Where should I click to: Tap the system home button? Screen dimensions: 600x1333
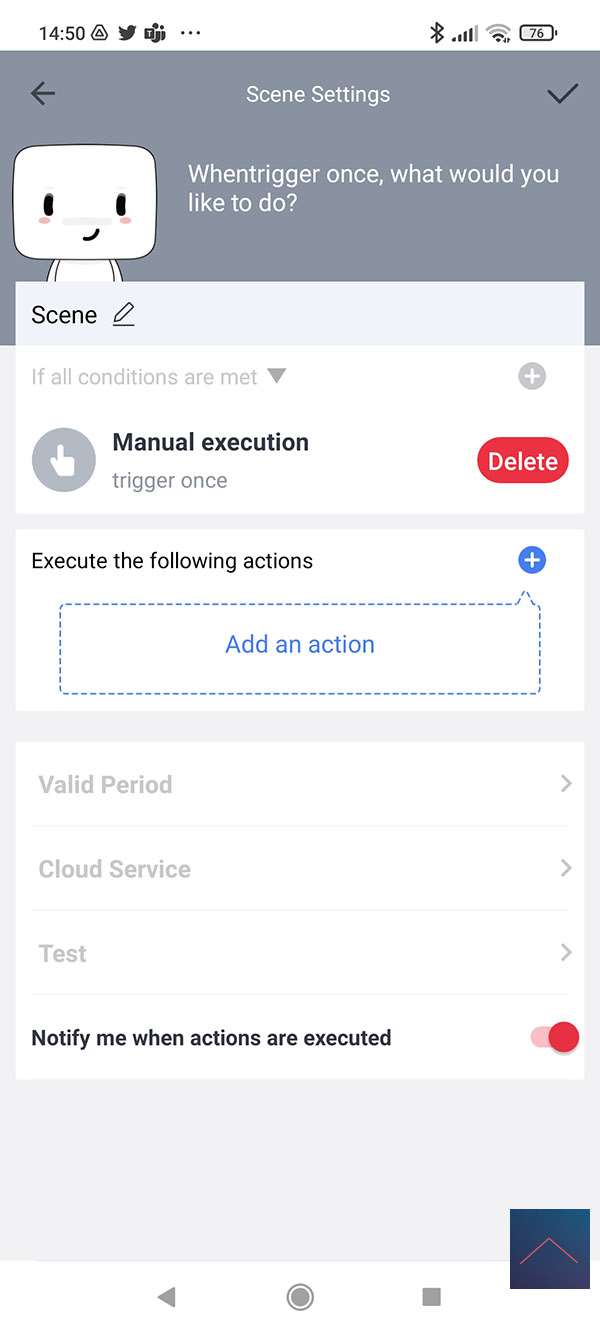(300, 1297)
